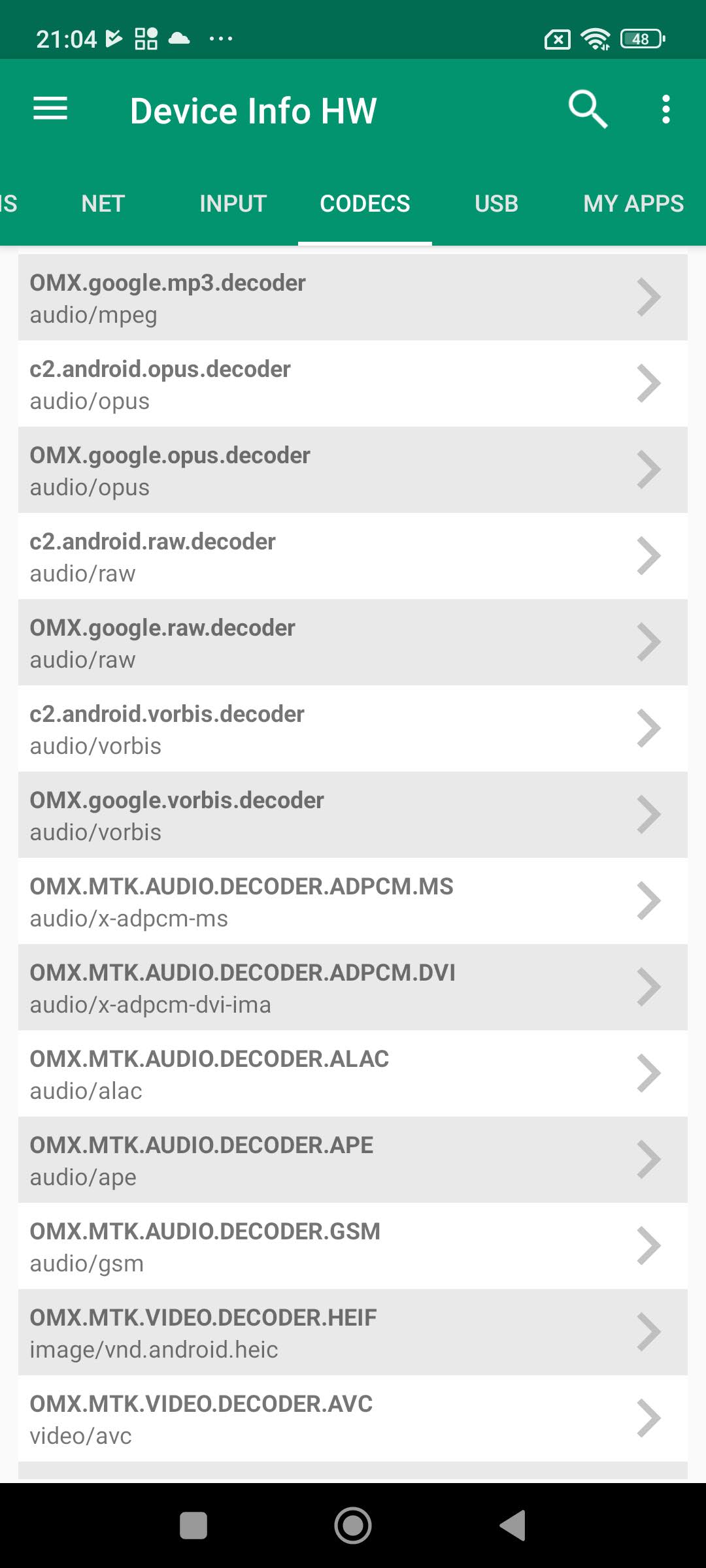
Task: Show OMX.MTK.VIDEO.DECODER.HEIF details
Action: pos(352,1333)
